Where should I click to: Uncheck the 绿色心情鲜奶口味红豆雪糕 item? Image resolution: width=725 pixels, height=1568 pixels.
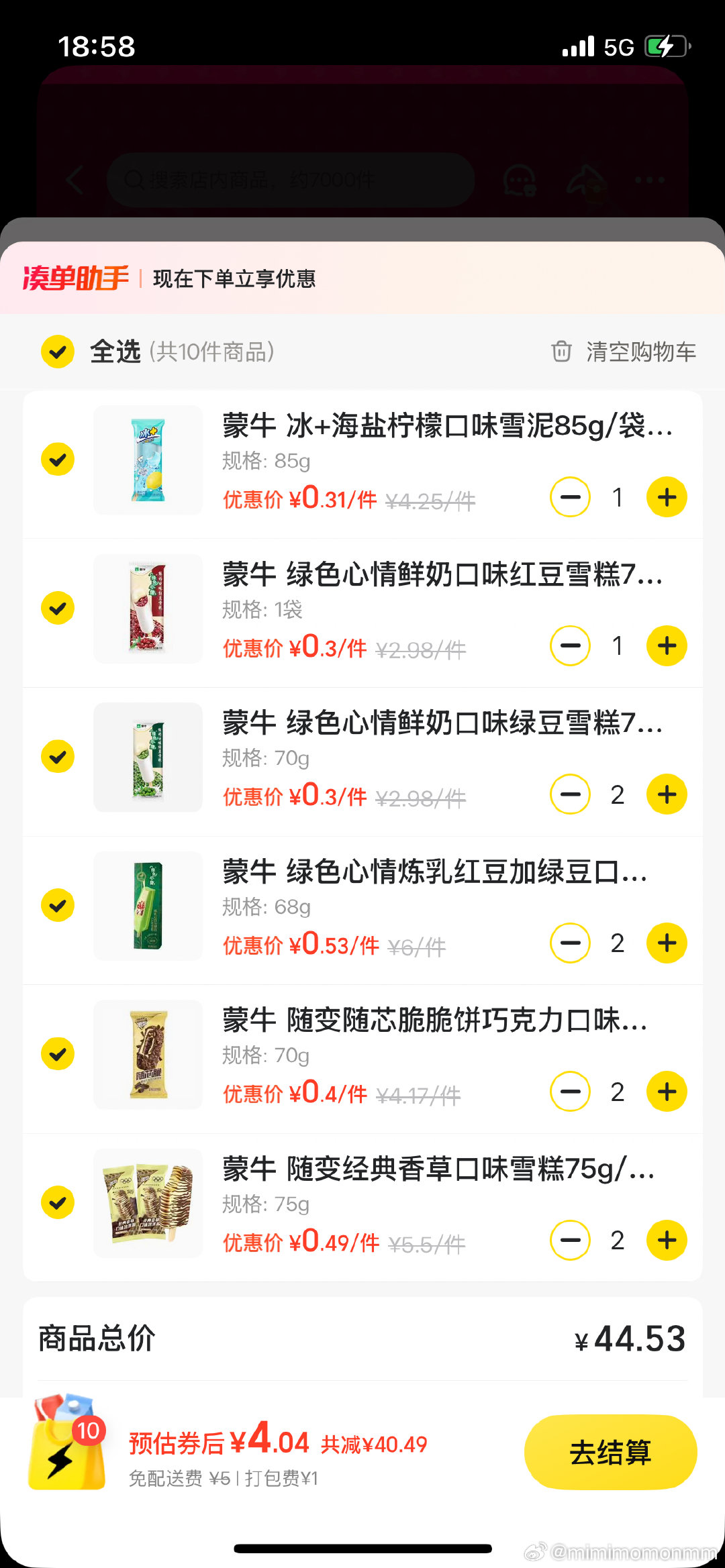[x=58, y=609]
